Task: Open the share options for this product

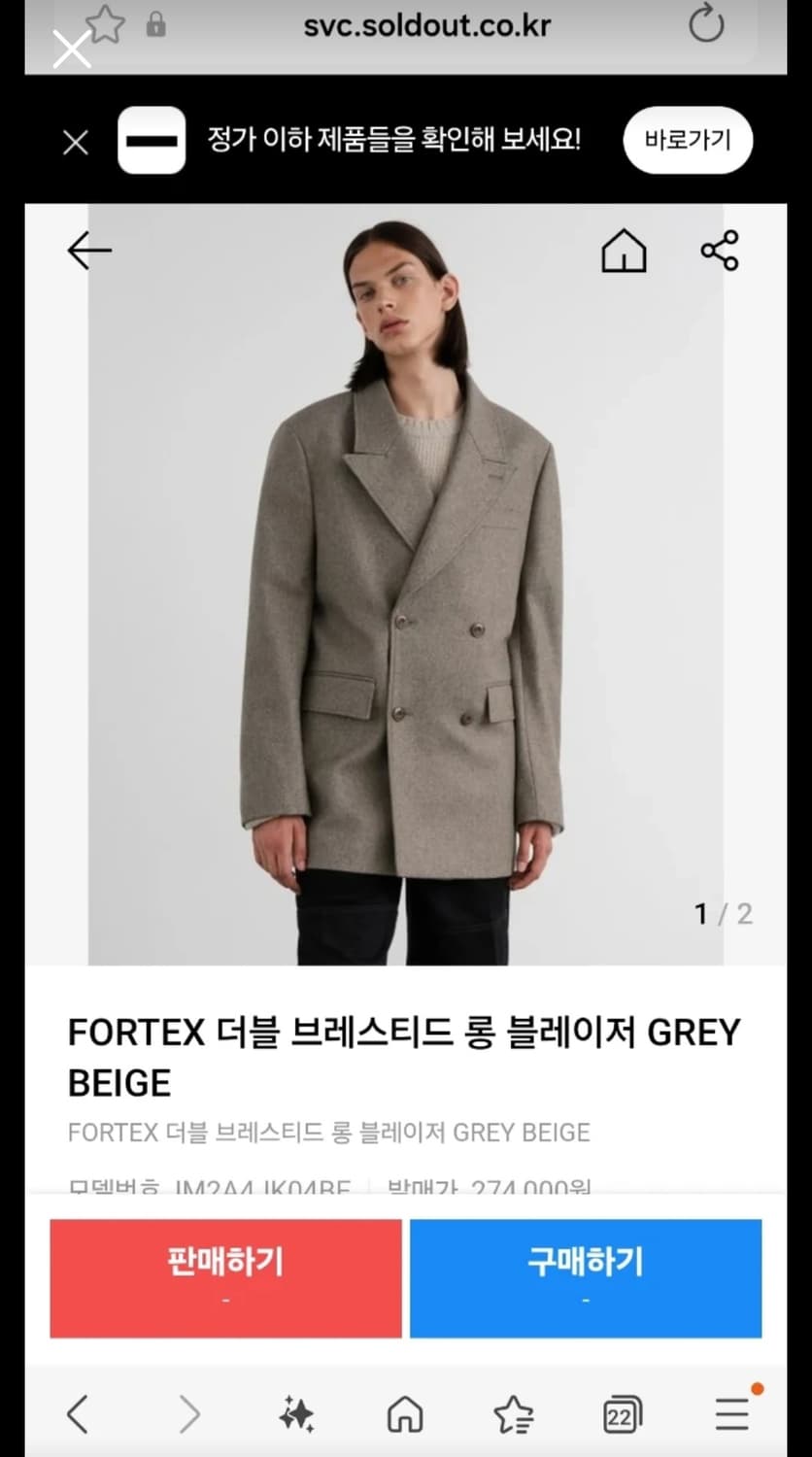Action: coord(720,251)
